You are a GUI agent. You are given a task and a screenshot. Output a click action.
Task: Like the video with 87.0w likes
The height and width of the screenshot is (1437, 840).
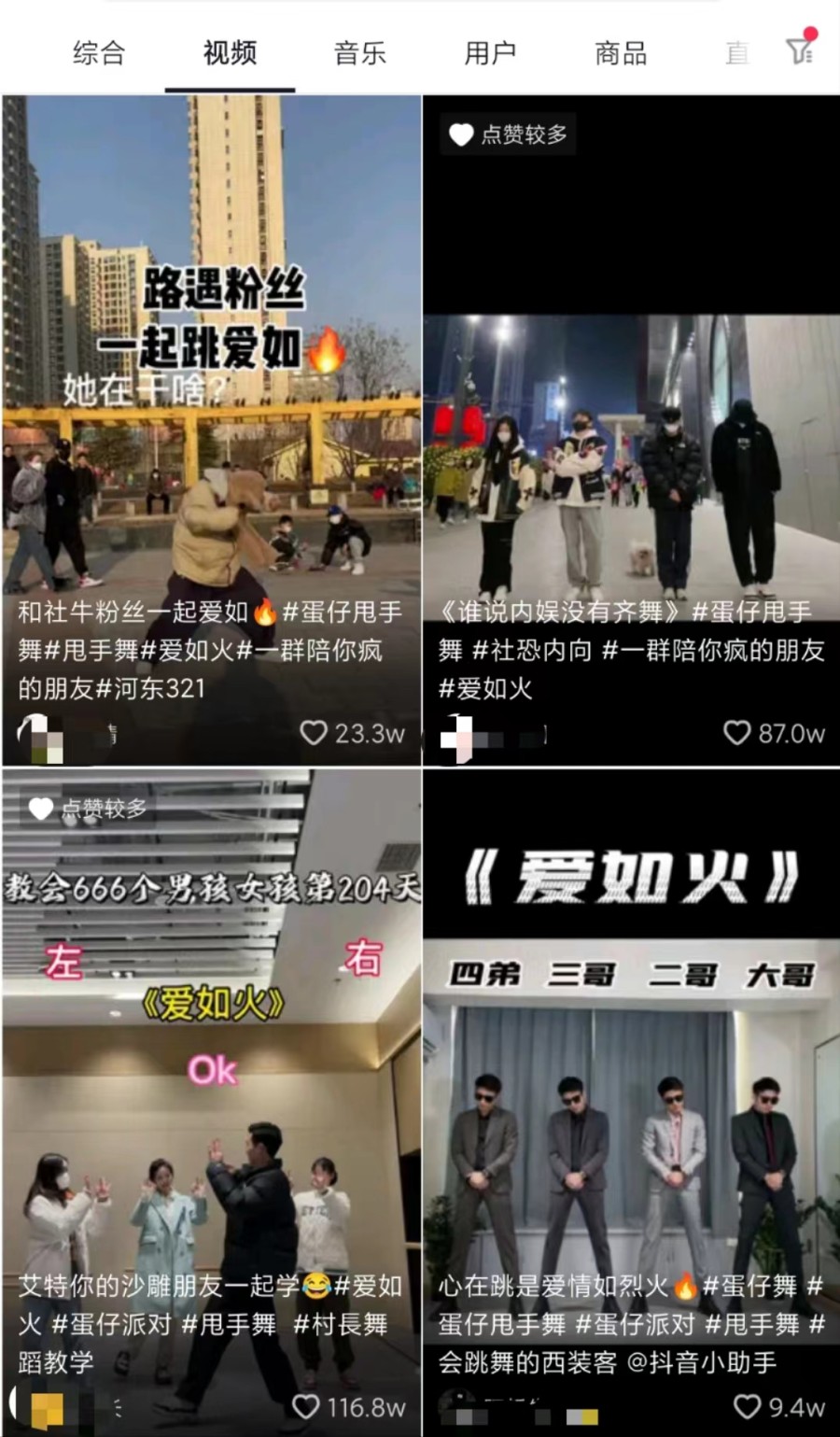click(737, 733)
